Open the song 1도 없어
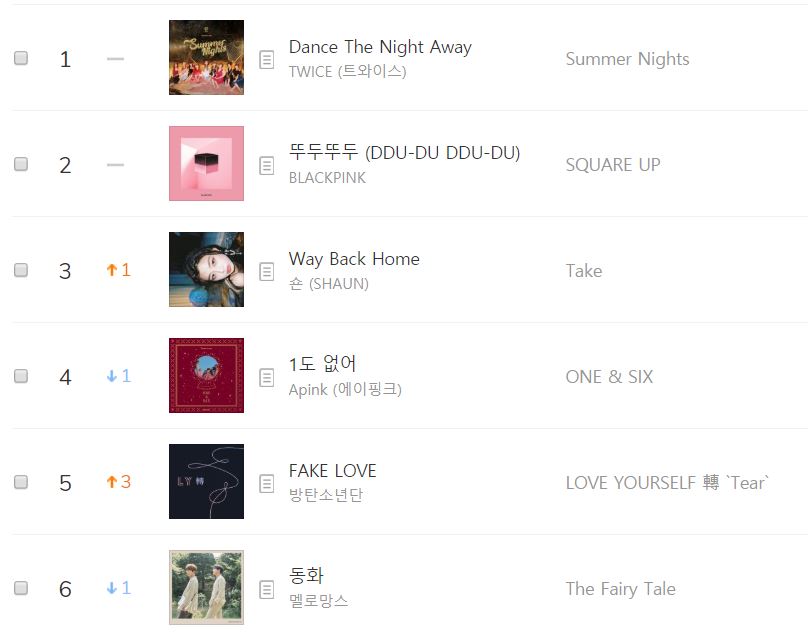808x637 pixels. coord(322,364)
